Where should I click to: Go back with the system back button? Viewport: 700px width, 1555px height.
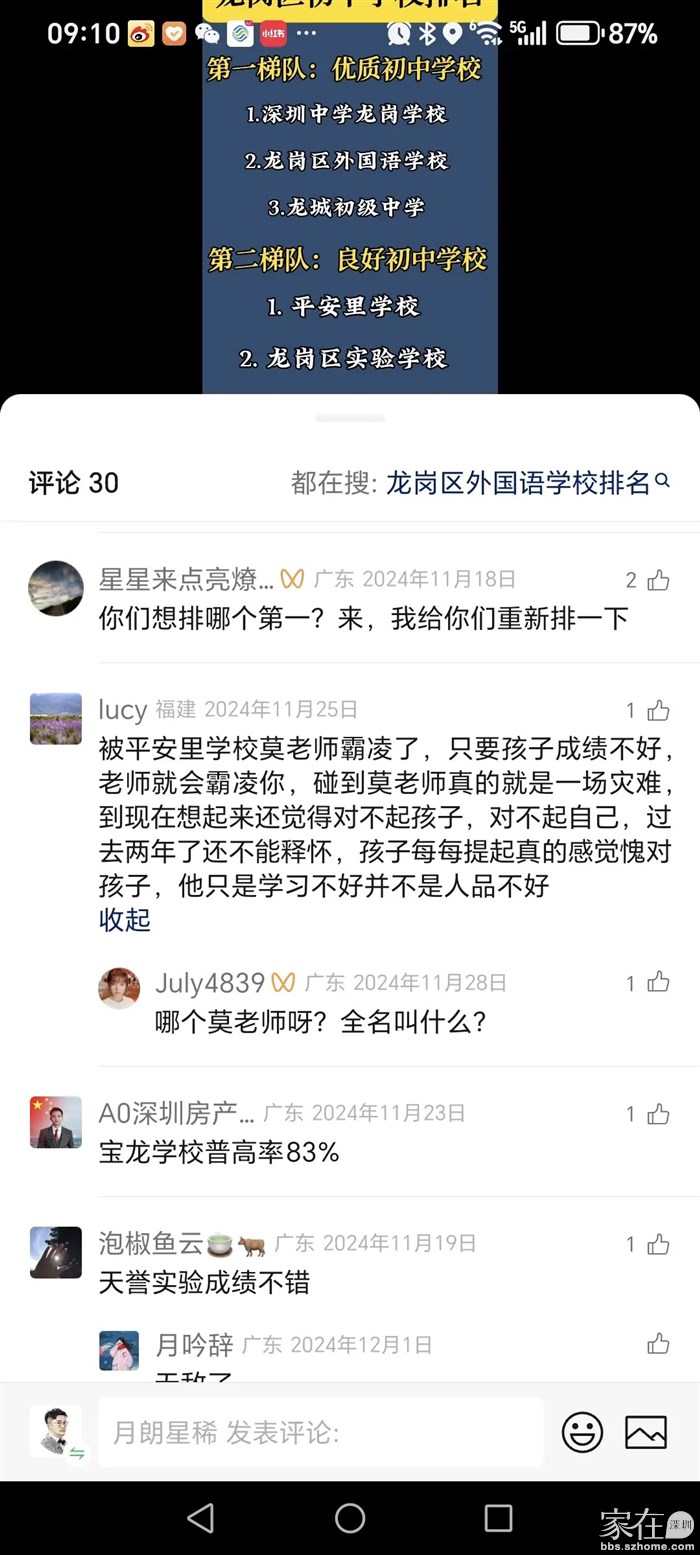(x=201, y=1518)
